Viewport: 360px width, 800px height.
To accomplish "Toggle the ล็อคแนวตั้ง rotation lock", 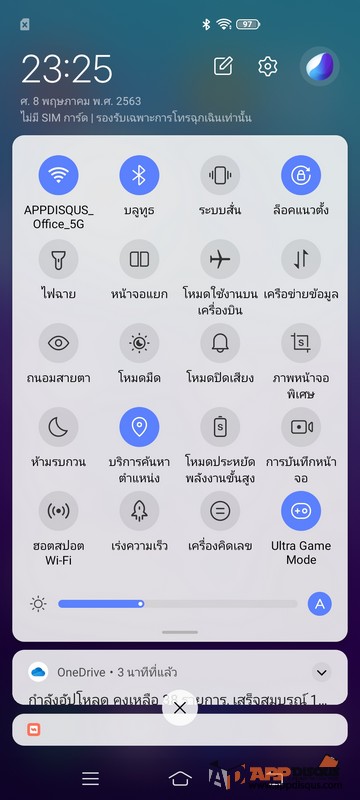I will [x=301, y=175].
